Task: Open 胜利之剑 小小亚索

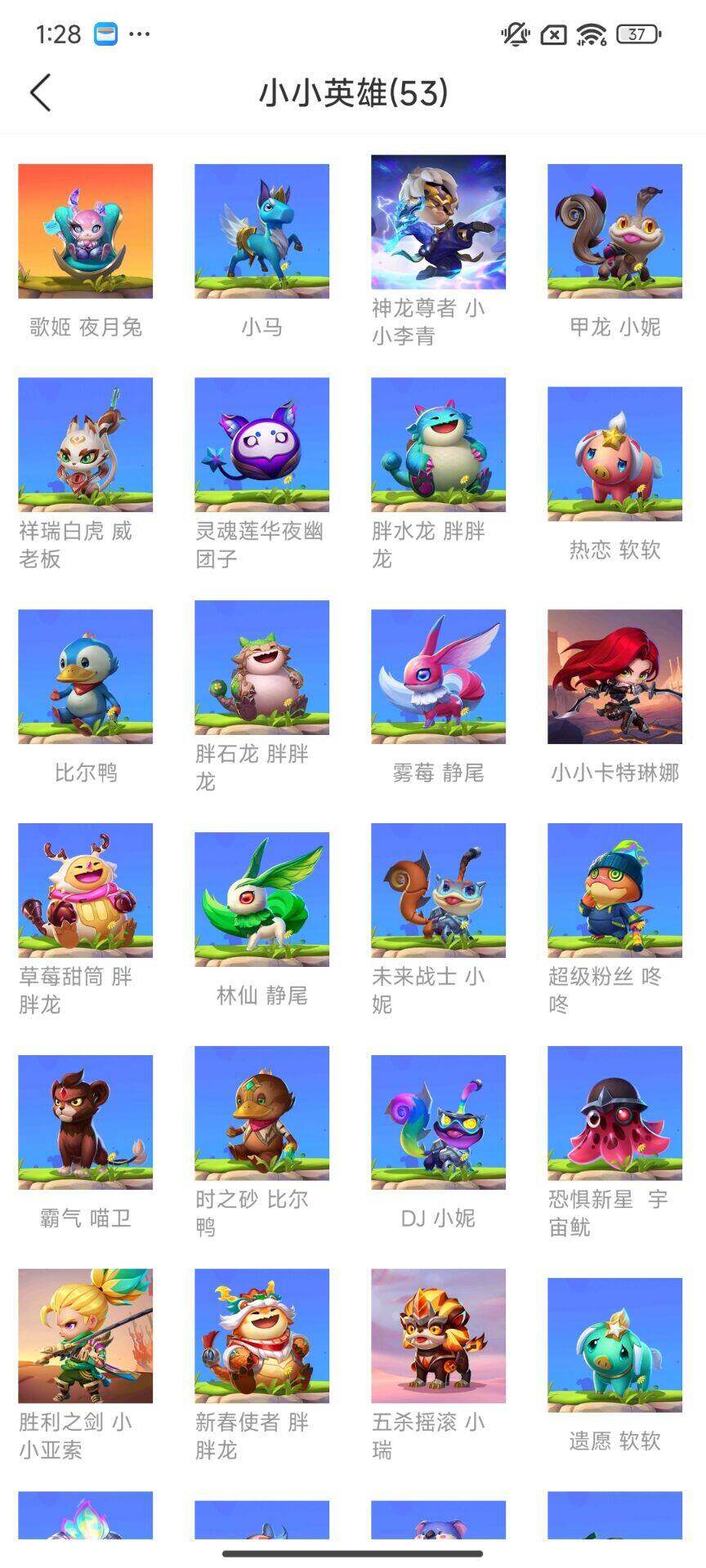Action: tap(85, 1336)
